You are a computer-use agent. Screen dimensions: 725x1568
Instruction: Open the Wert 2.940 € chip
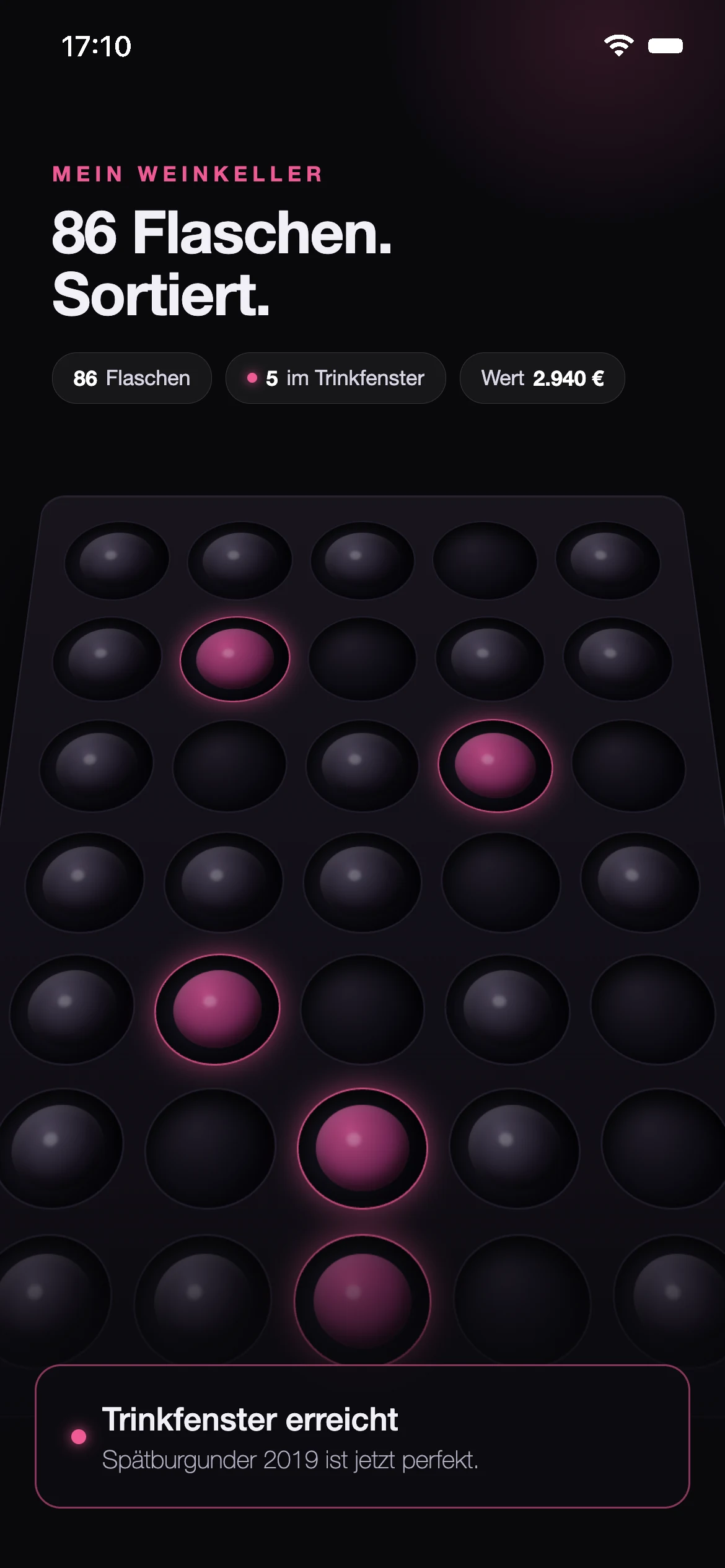(x=542, y=378)
